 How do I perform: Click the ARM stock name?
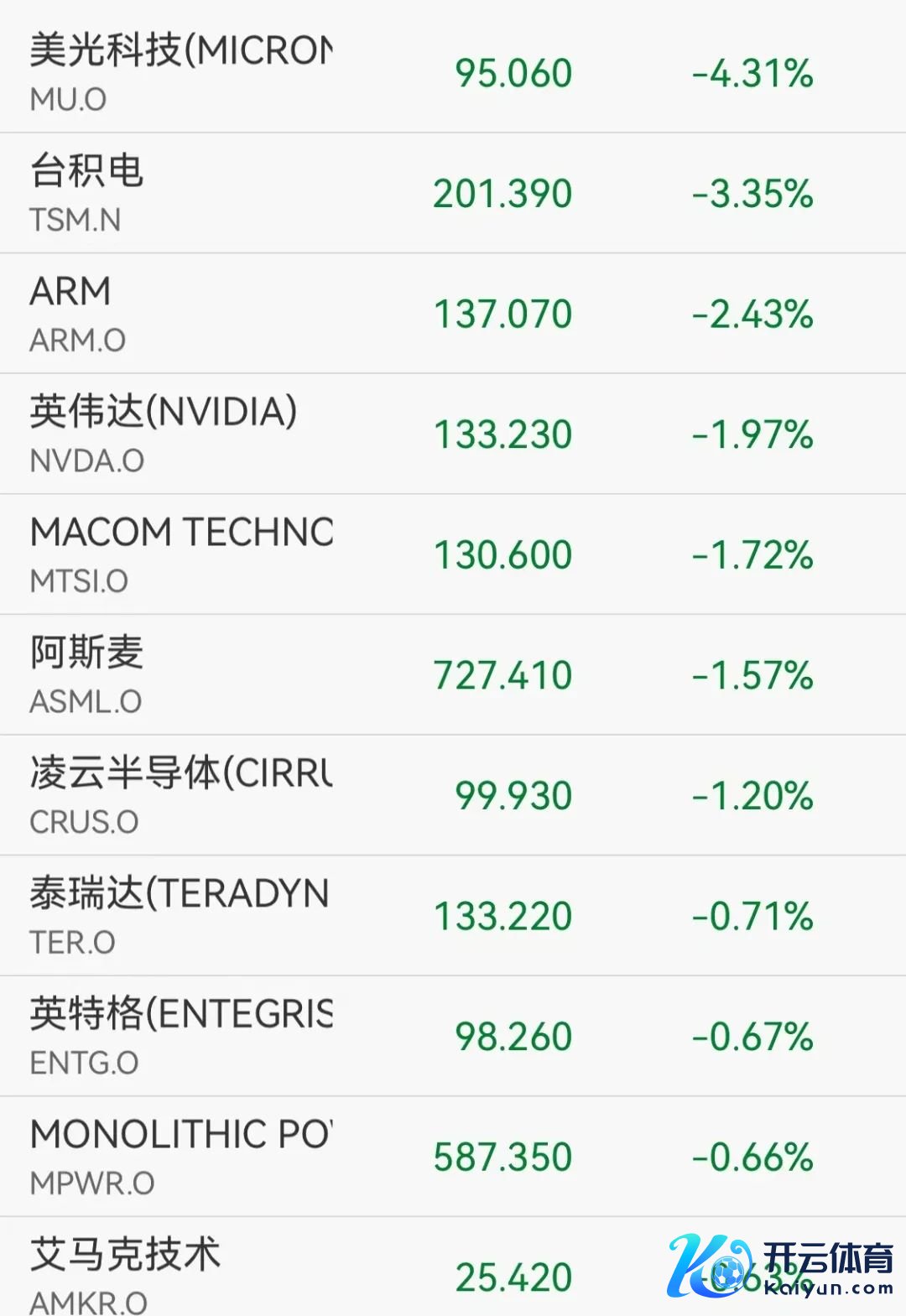pyautogui.click(x=71, y=291)
